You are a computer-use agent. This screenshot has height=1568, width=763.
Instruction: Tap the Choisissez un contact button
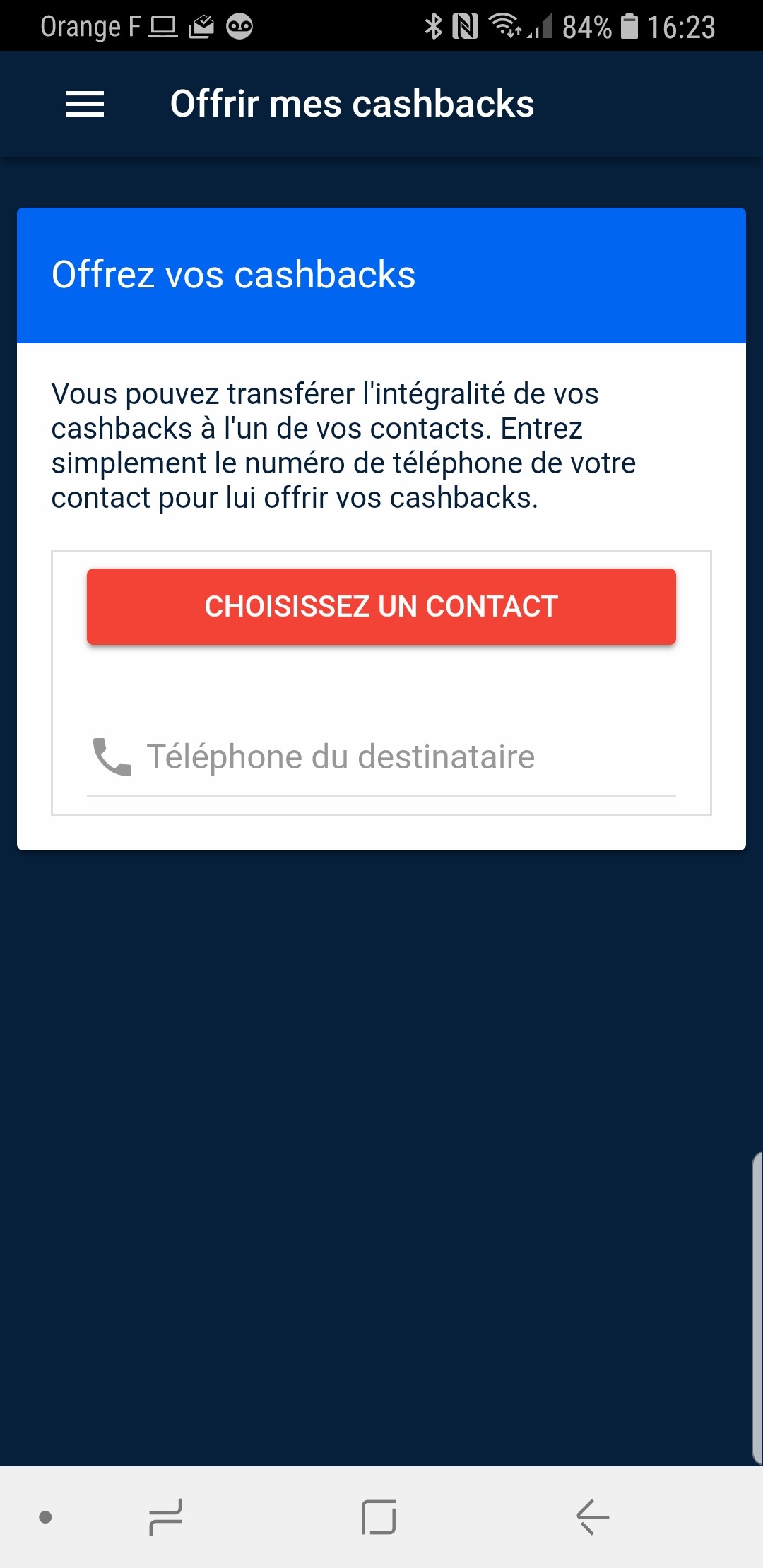[381, 607]
